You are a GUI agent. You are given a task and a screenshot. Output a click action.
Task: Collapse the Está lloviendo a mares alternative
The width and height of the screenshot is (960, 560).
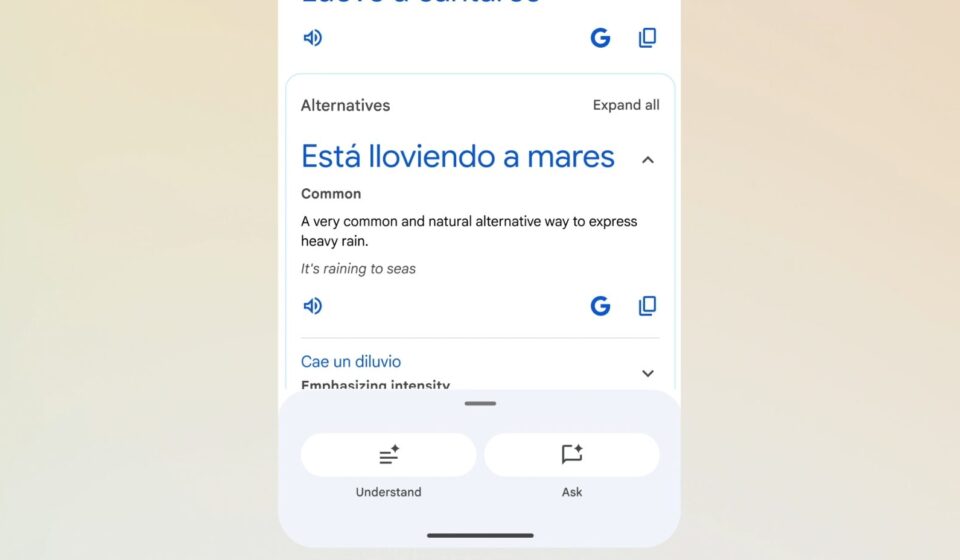648,159
